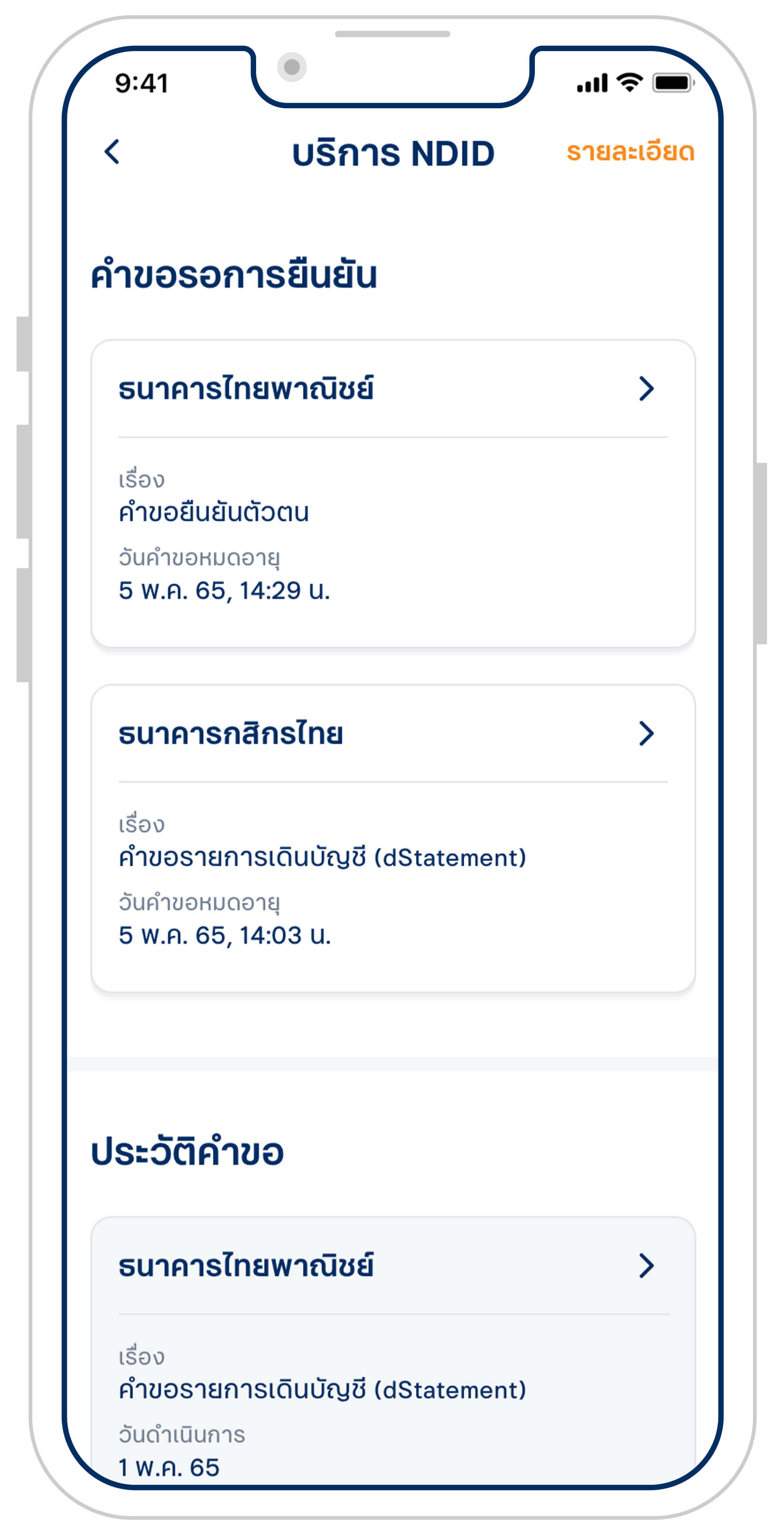Open the ธนาคารกสิกรไทย dStatement request card
The width and height of the screenshot is (784, 1535).
click(x=392, y=838)
